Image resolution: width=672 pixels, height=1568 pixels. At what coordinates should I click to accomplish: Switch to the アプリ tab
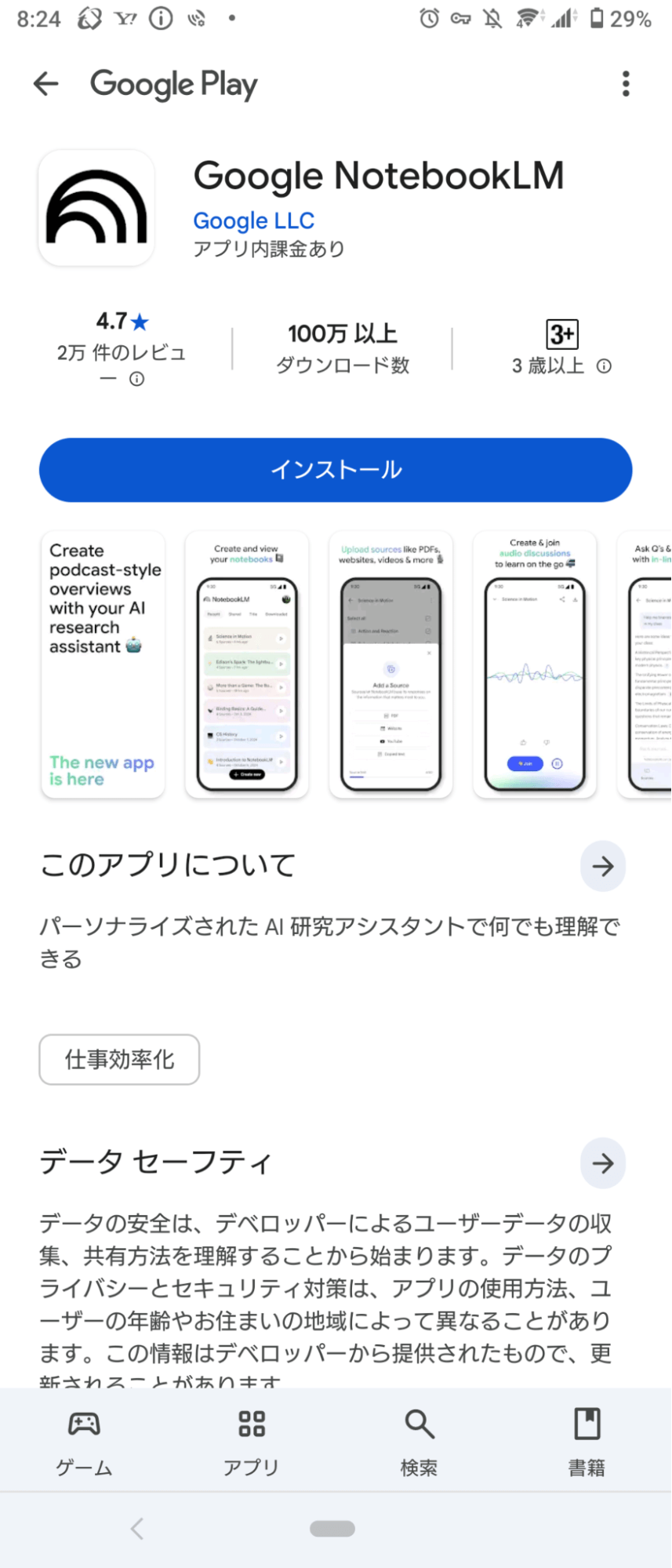pyautogui.click(x=252, y=1442)
